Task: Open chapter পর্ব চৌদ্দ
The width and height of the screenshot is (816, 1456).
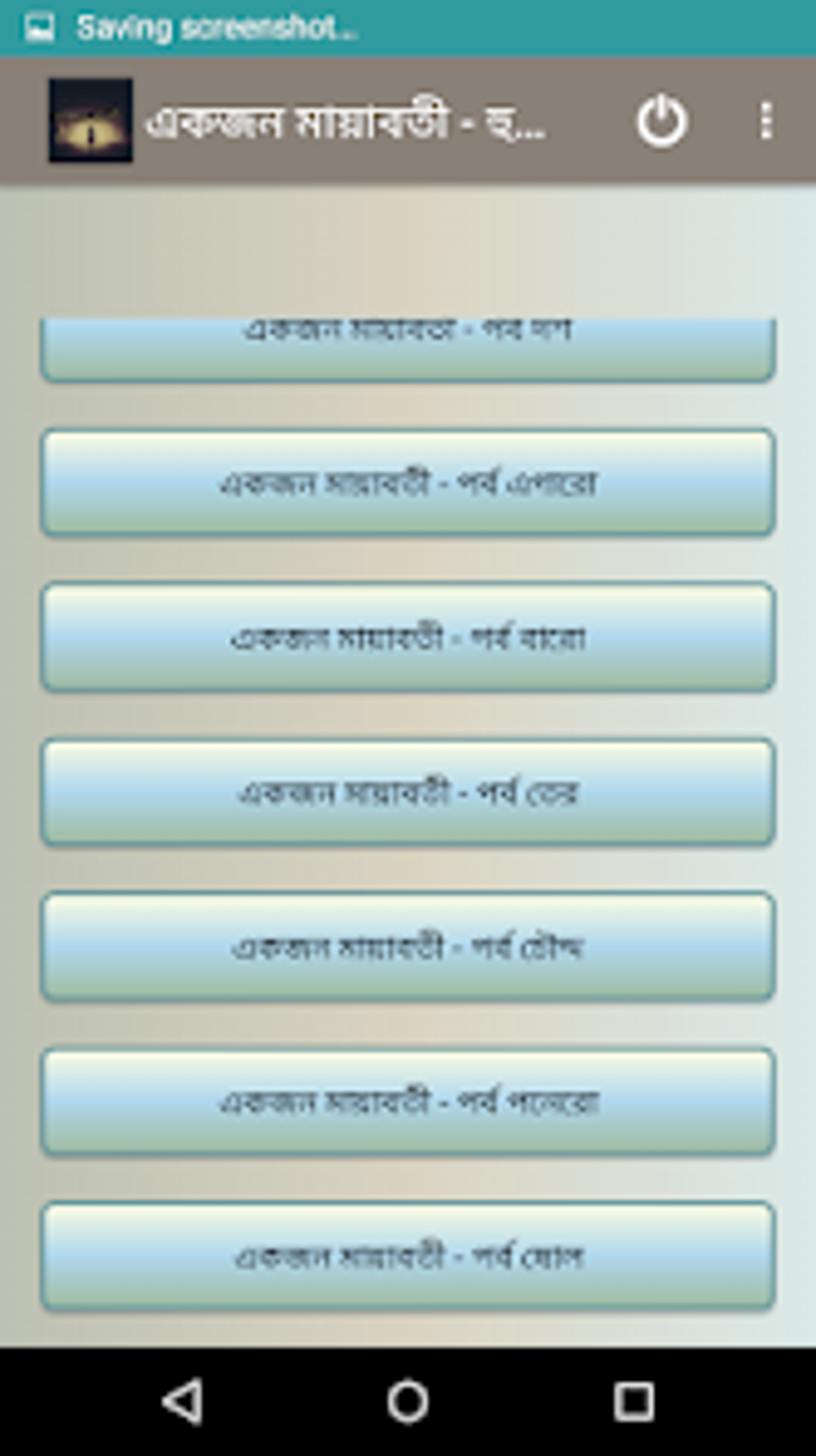Action: tap(408, 946)
